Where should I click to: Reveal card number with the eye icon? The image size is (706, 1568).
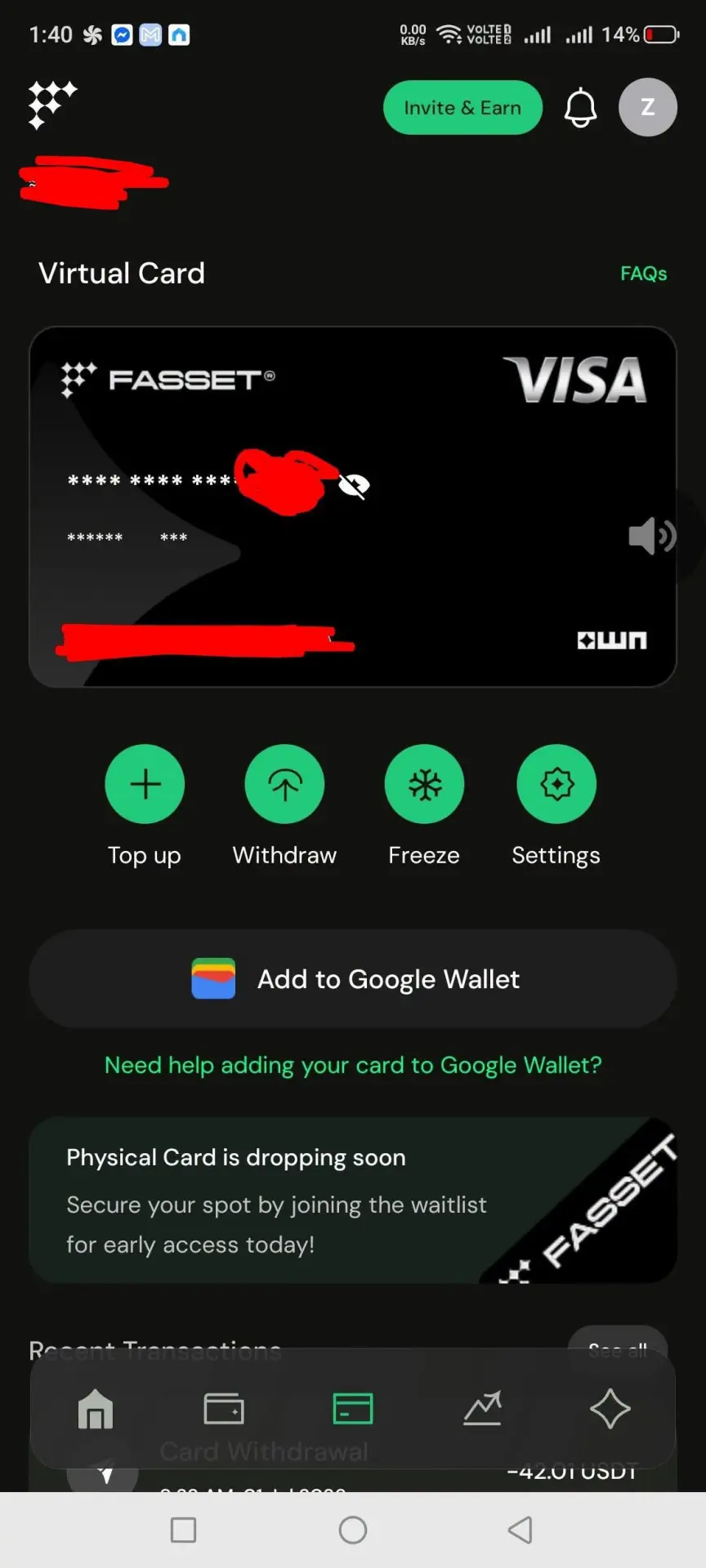(x=355, y=485)
